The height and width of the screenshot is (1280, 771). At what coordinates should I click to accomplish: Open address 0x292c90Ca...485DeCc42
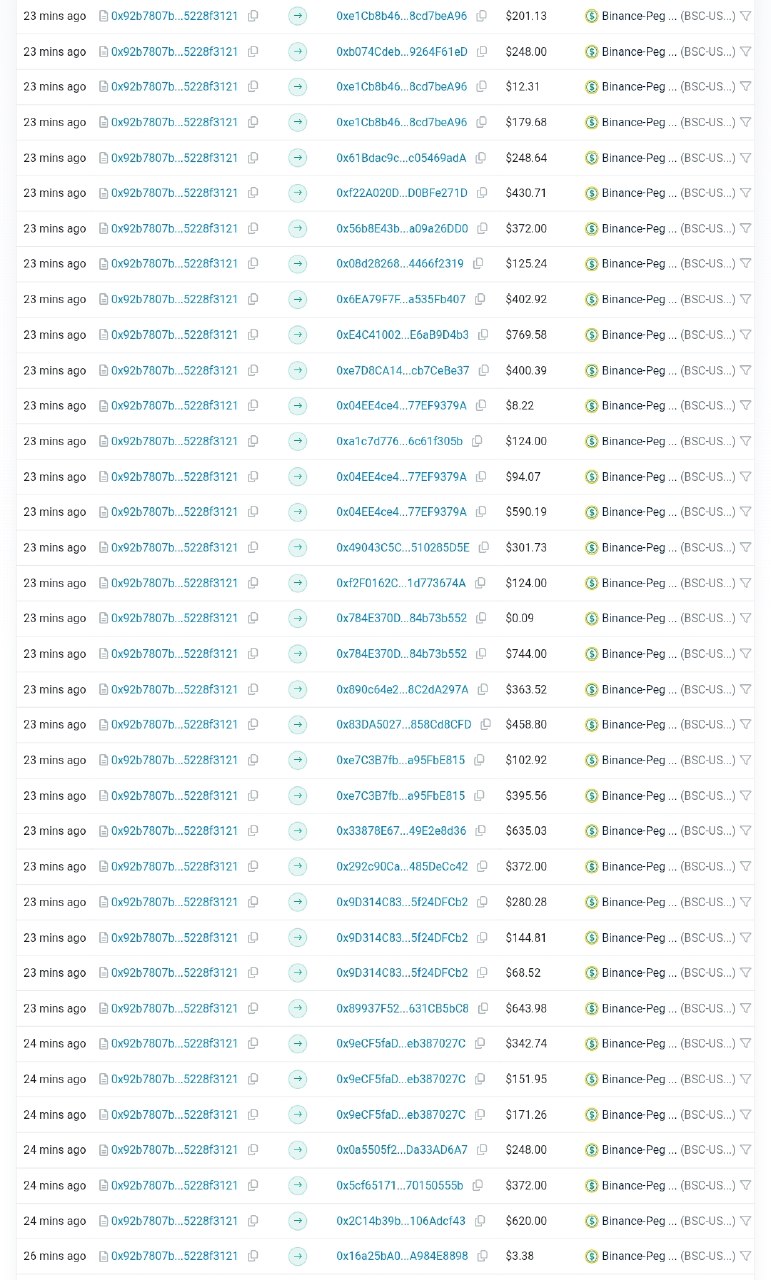tap(401, 867)
